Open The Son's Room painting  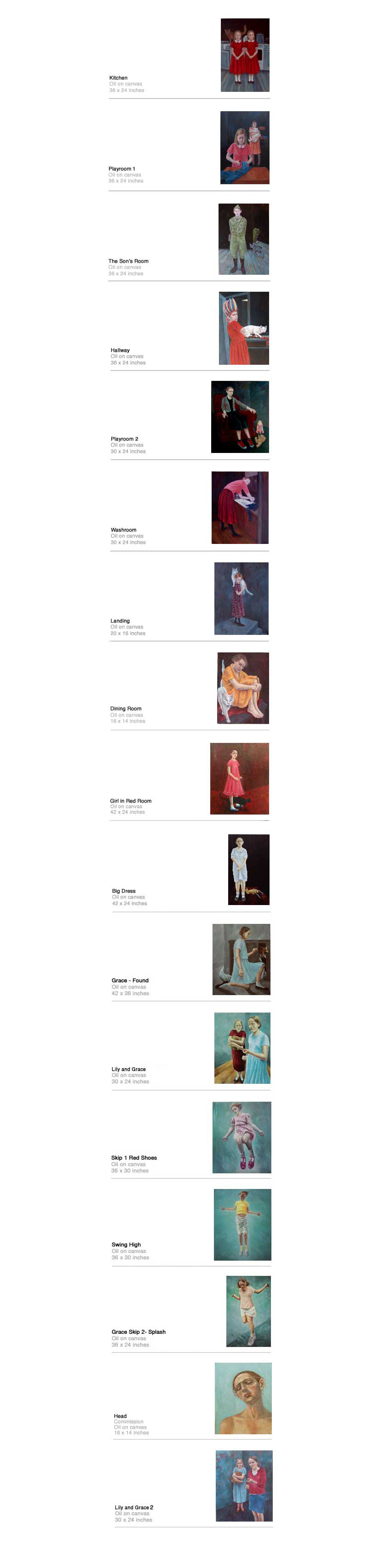coord(243,238)
